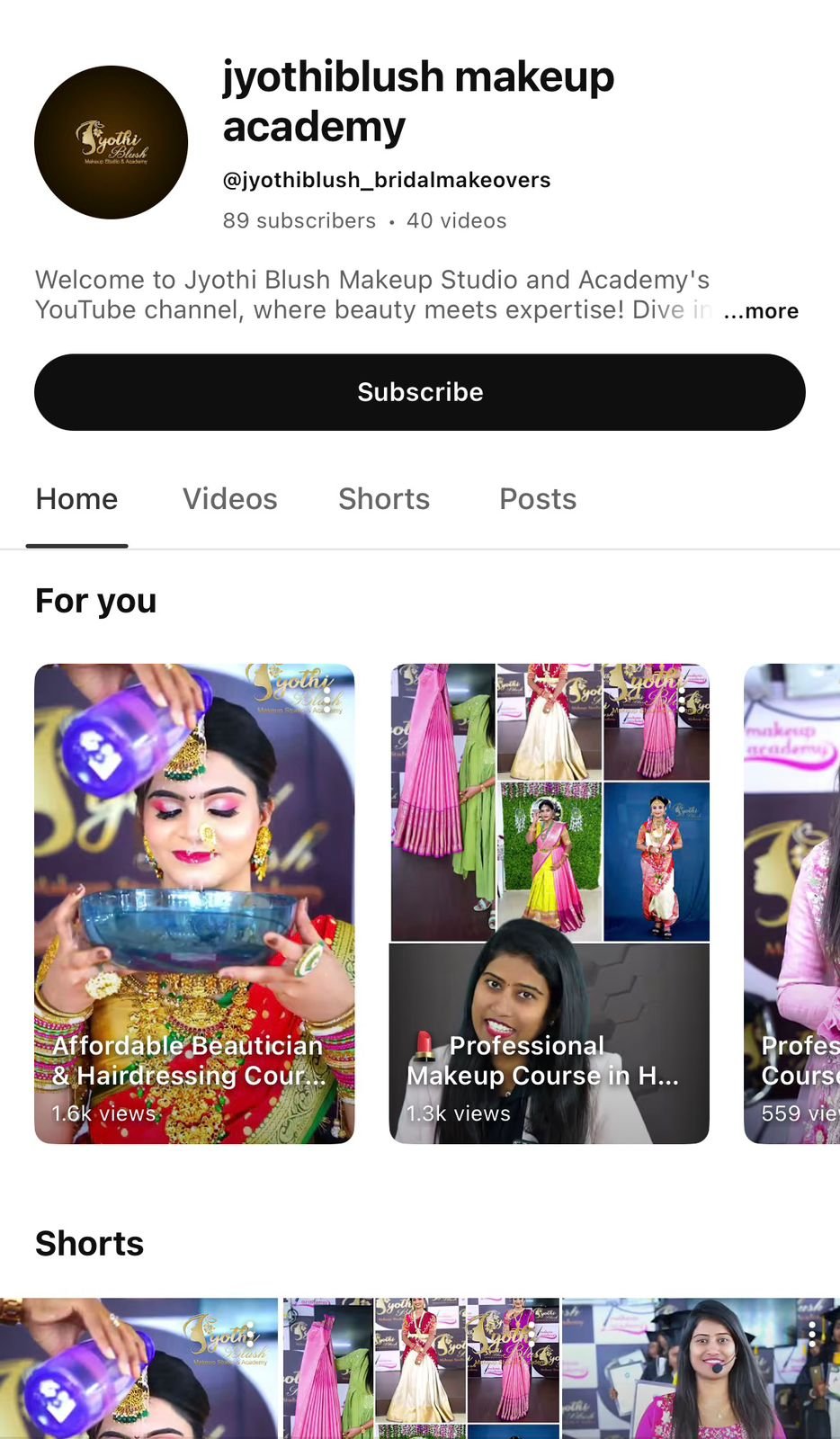Image resolution: width=840 pixels, height=1439 pixels.
Task: Select the Home tab
Action: [76, 499]
